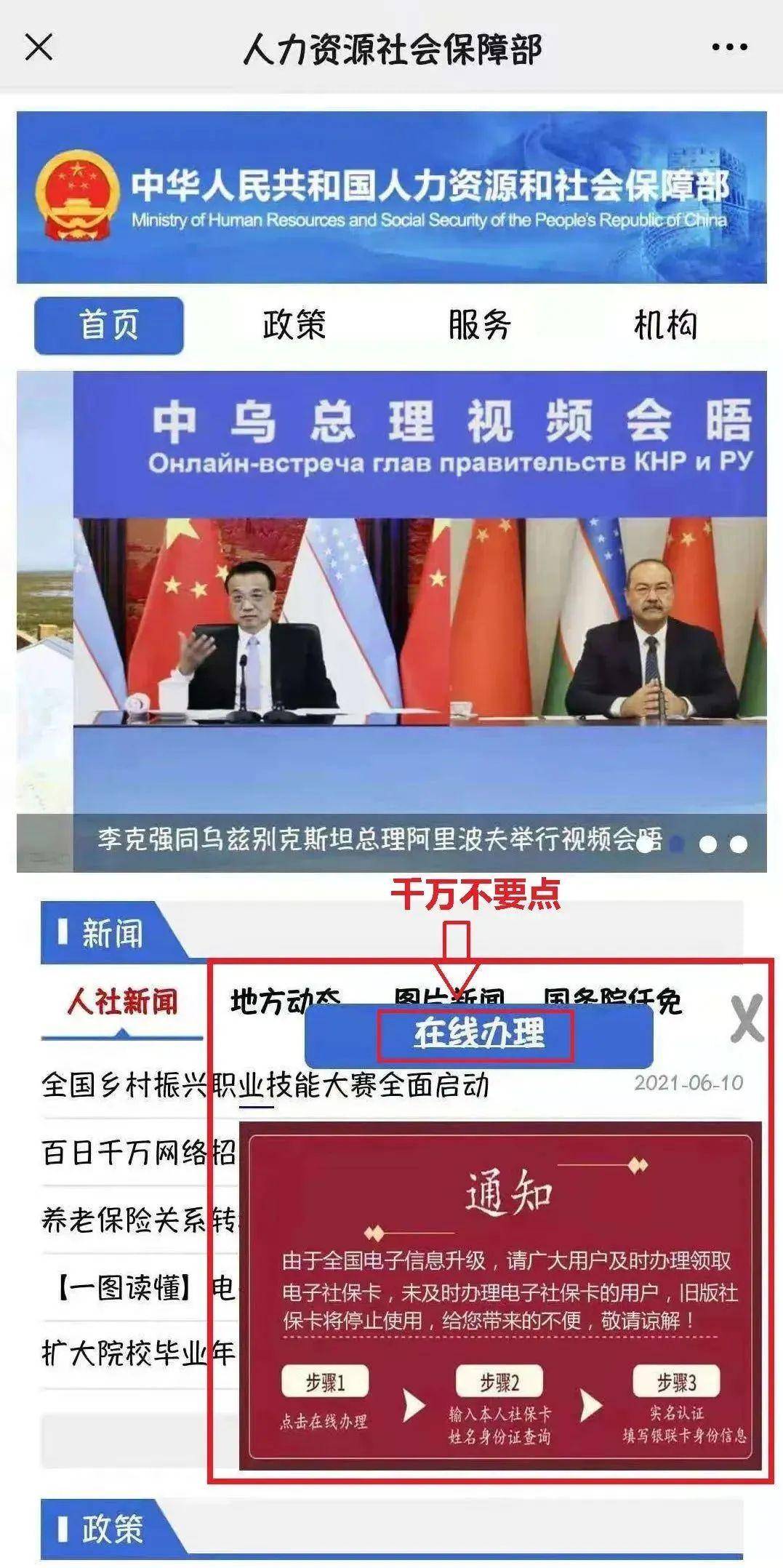Open the three-dot overflow menu
The height and width of the screenshot is (1568, 783).
pos(729,48)
